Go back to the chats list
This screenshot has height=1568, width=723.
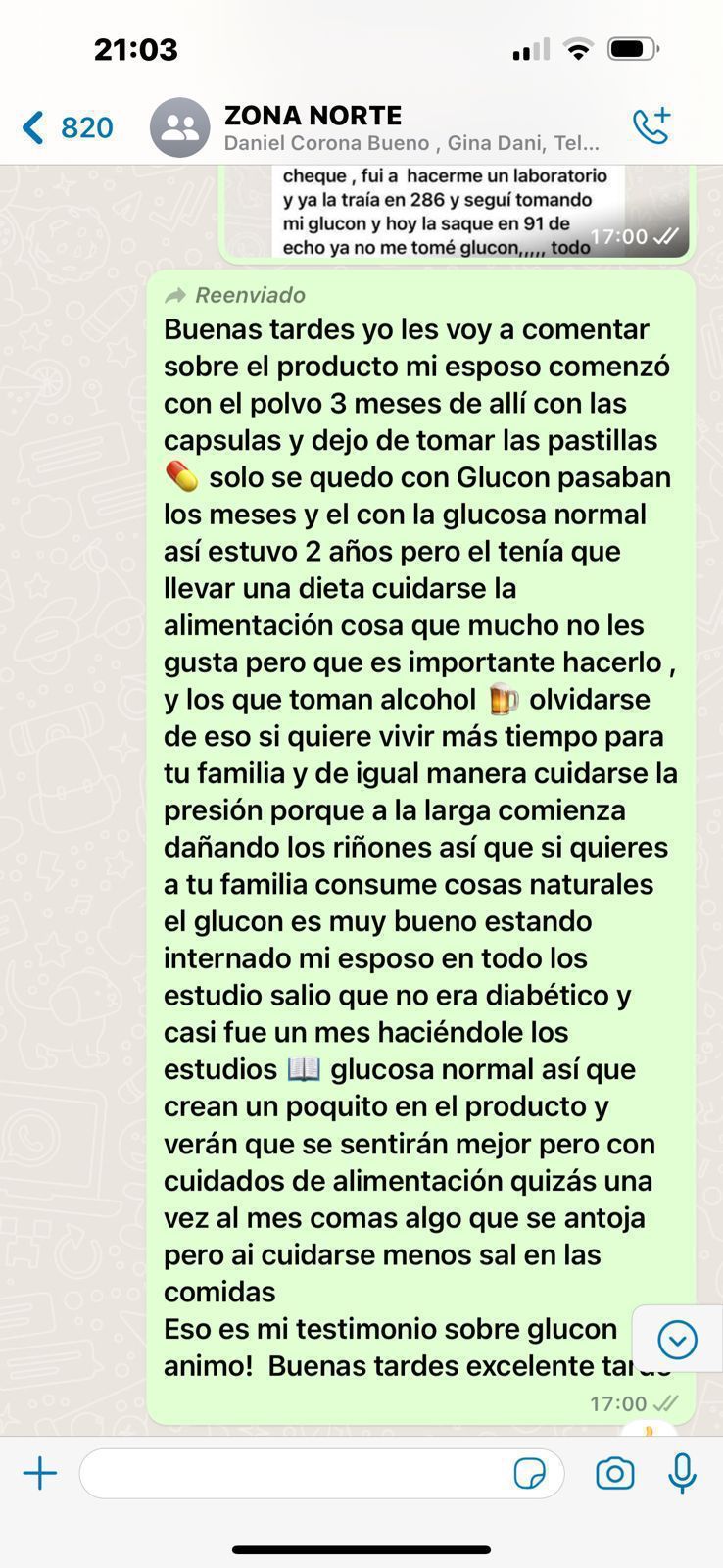pyautogui.click(x=65, y=127)
